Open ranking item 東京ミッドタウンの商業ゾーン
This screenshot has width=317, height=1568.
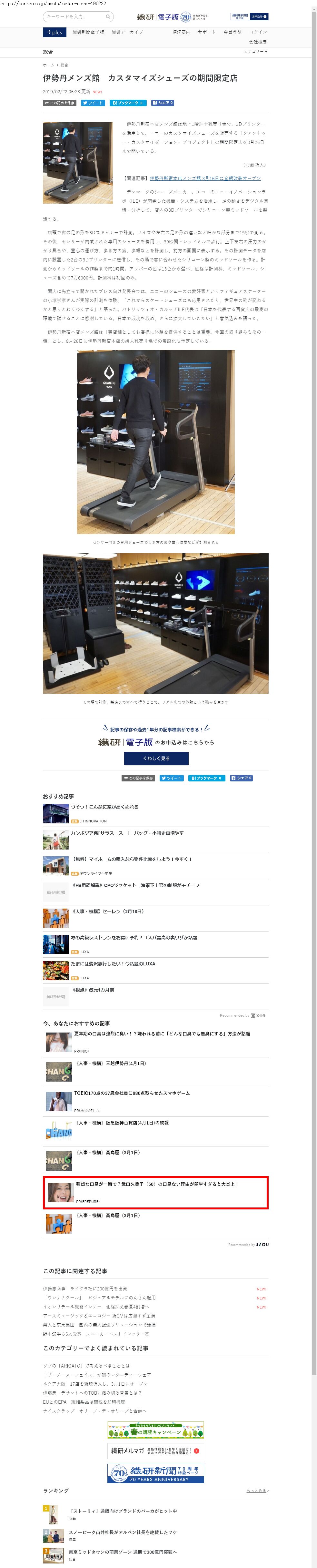[x=122, y=1552]
